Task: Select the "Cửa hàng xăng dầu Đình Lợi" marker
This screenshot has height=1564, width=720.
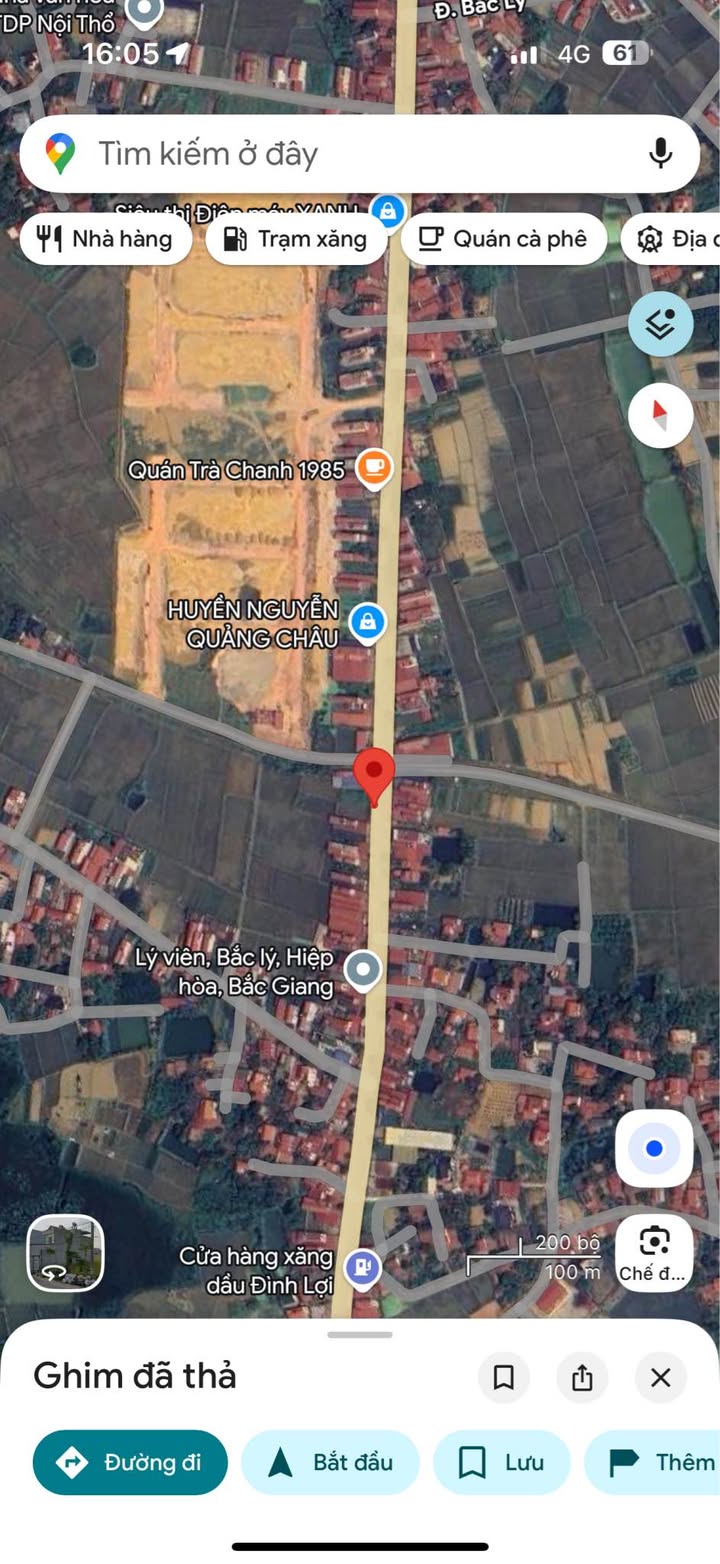Action: pos(361,1268)
